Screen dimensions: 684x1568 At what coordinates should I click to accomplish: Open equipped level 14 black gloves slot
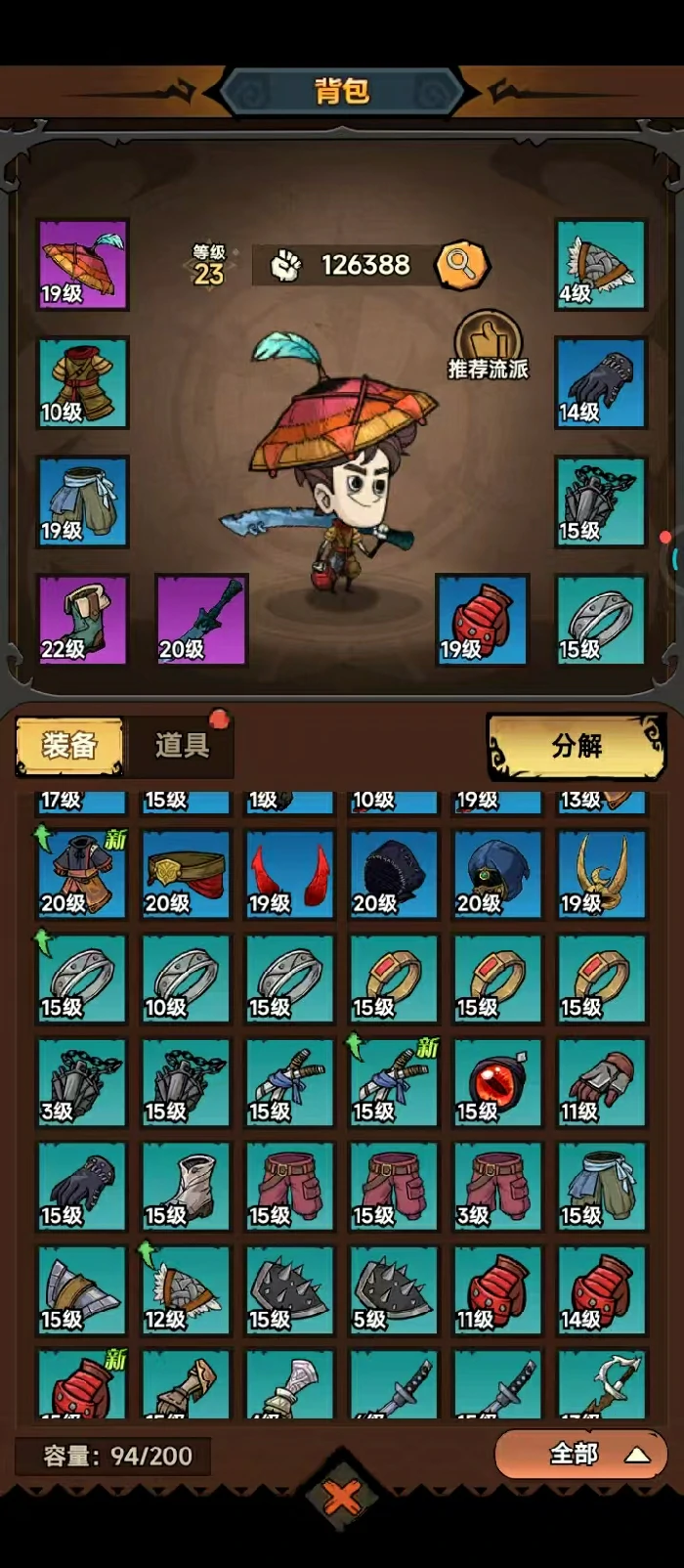pos(601,383)
